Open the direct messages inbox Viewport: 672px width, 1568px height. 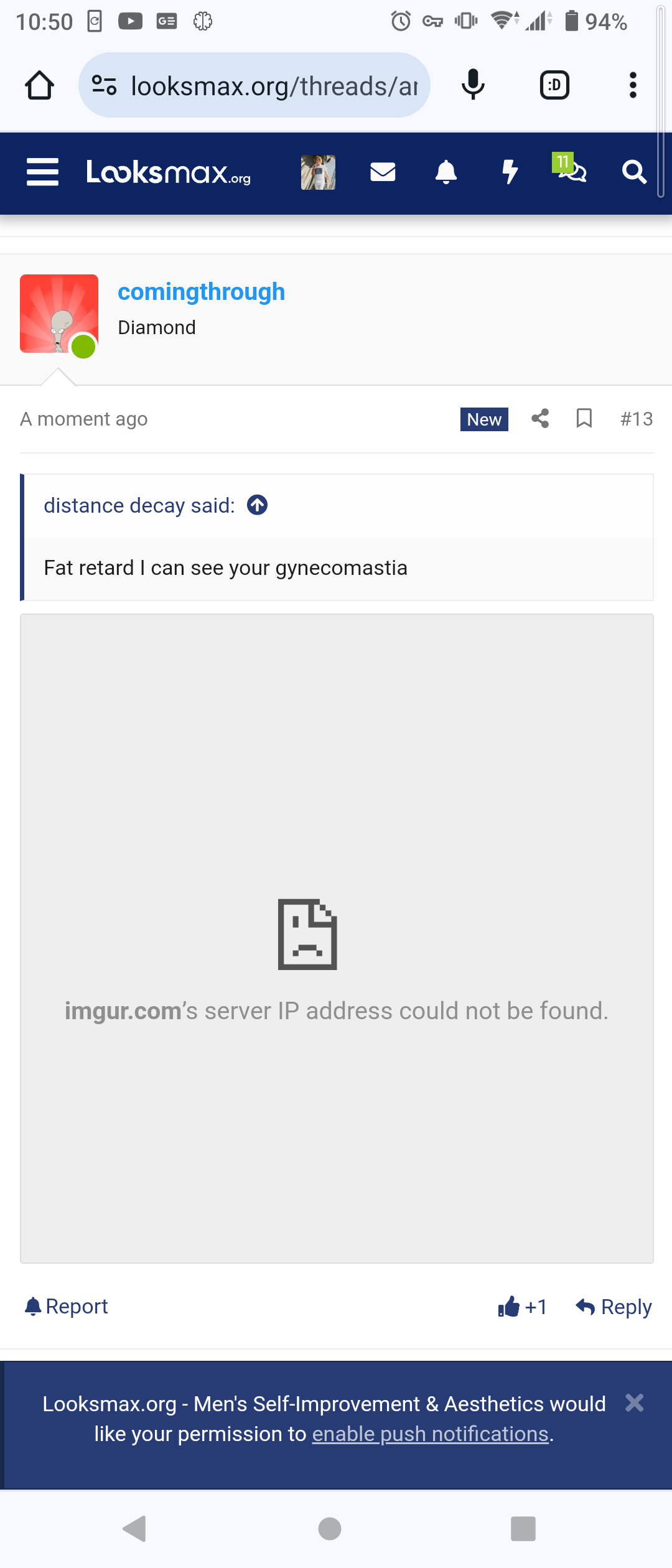coord(383,172)
